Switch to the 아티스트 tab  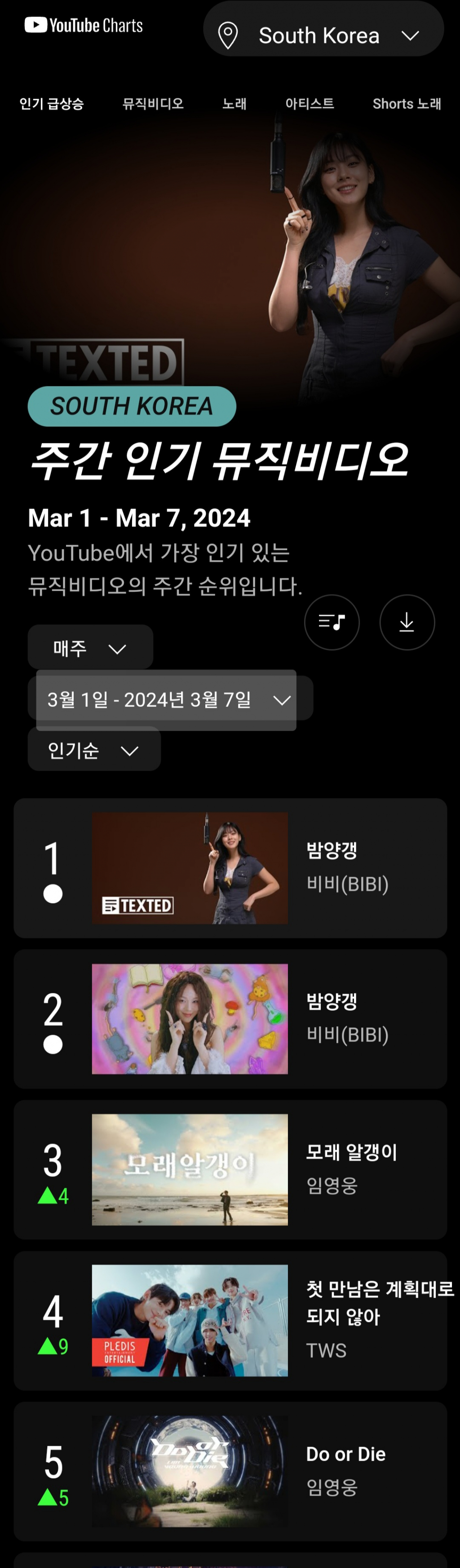pos(310,104)
